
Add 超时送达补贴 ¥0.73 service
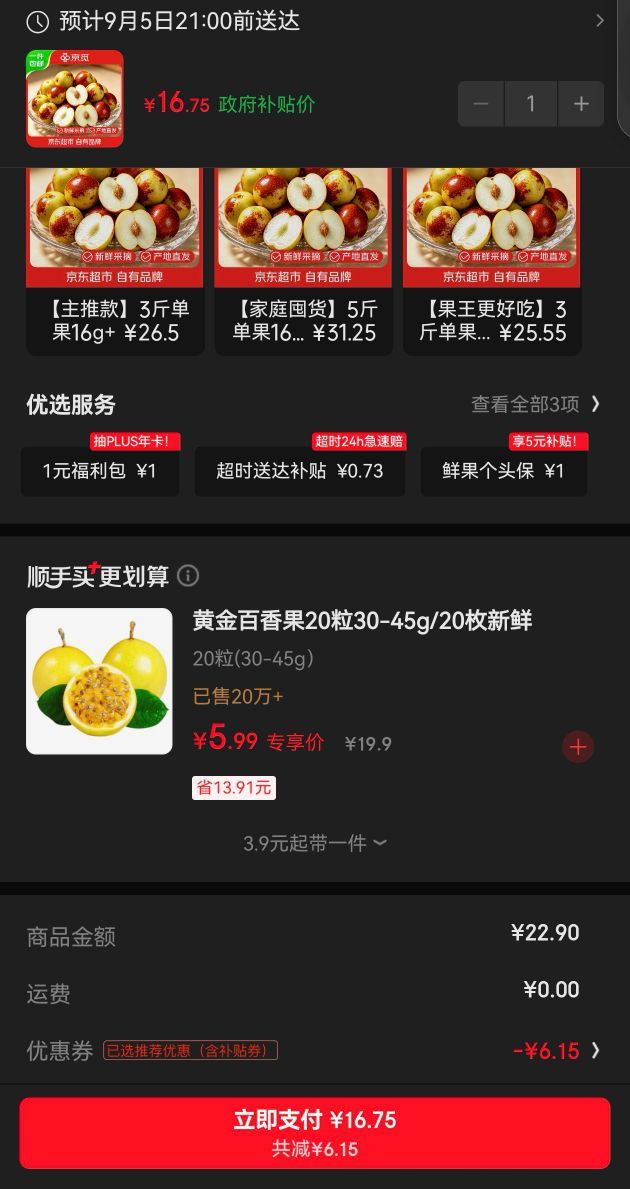(299, 471)
